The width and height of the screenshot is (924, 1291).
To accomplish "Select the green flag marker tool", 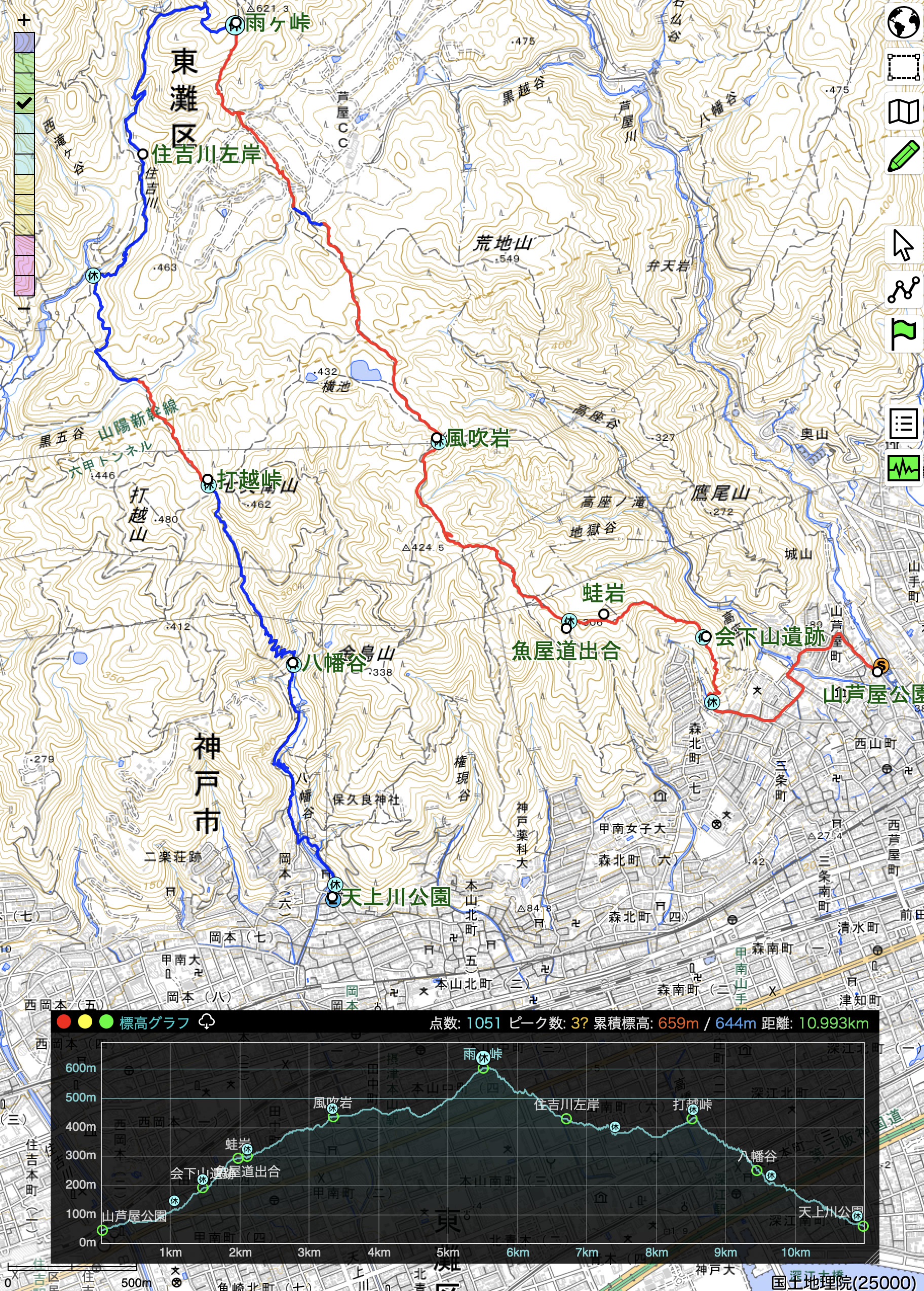I will [904, 334].
